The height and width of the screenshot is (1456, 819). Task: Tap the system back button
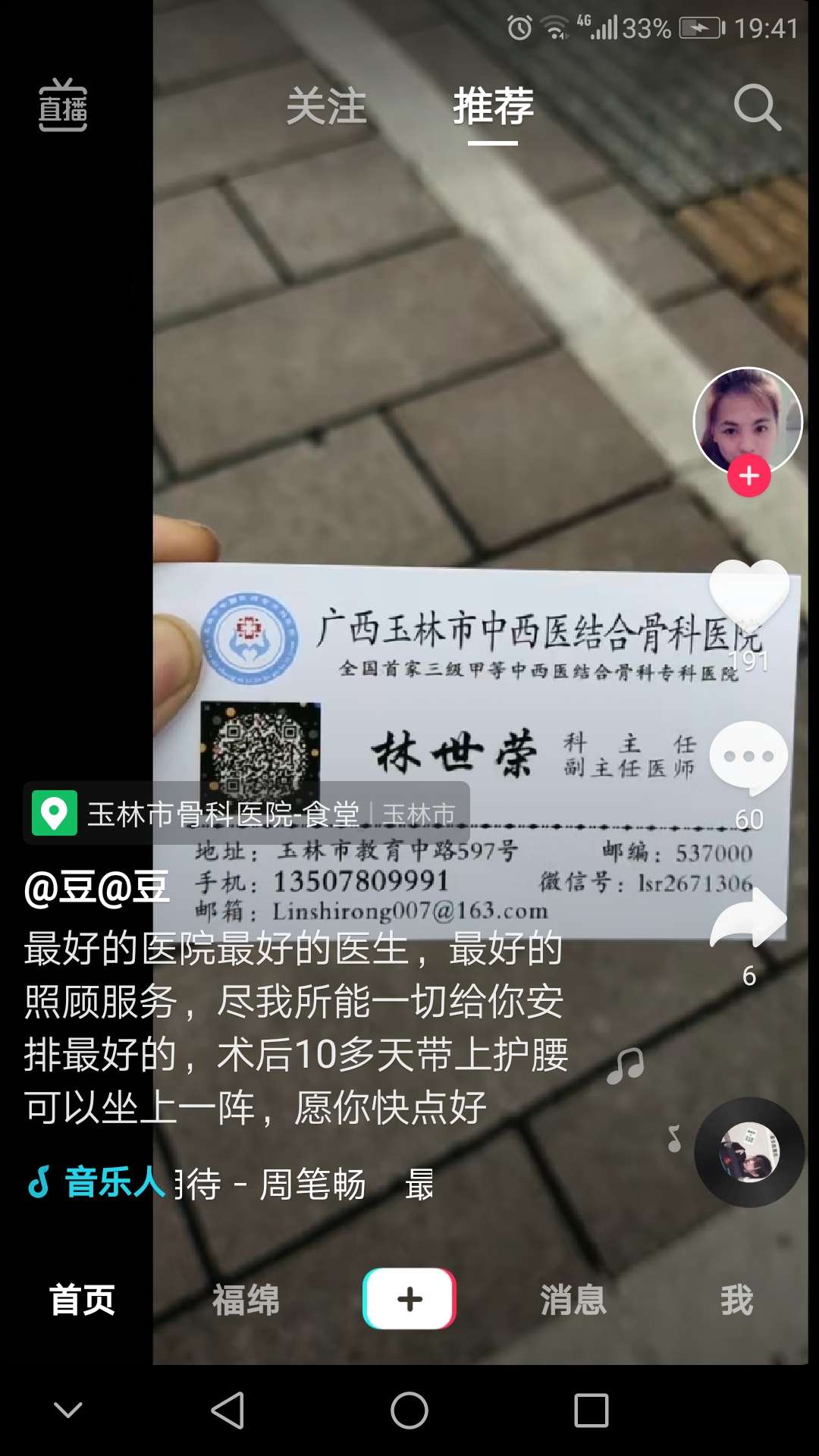(227, 1410)
